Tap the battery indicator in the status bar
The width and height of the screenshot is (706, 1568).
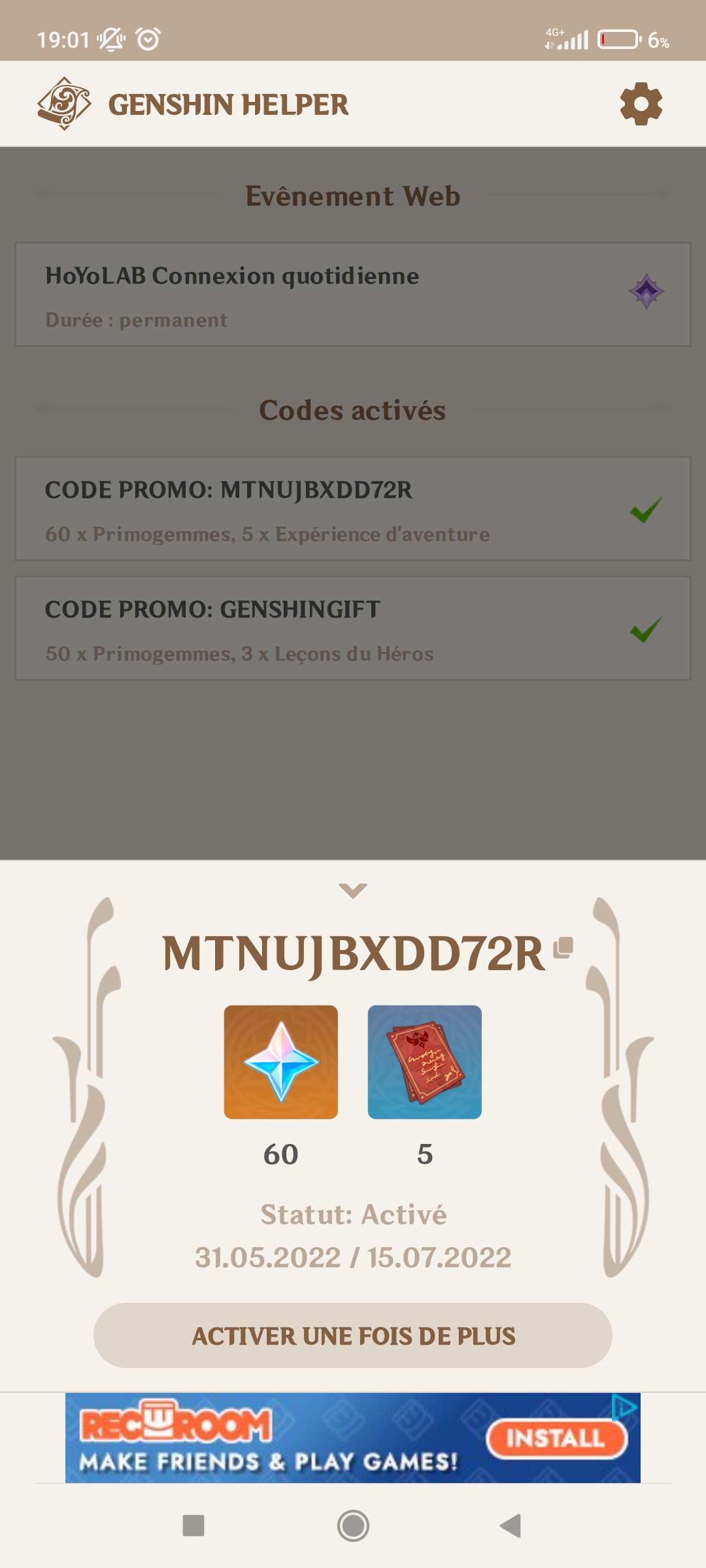[x=618, y=39]
